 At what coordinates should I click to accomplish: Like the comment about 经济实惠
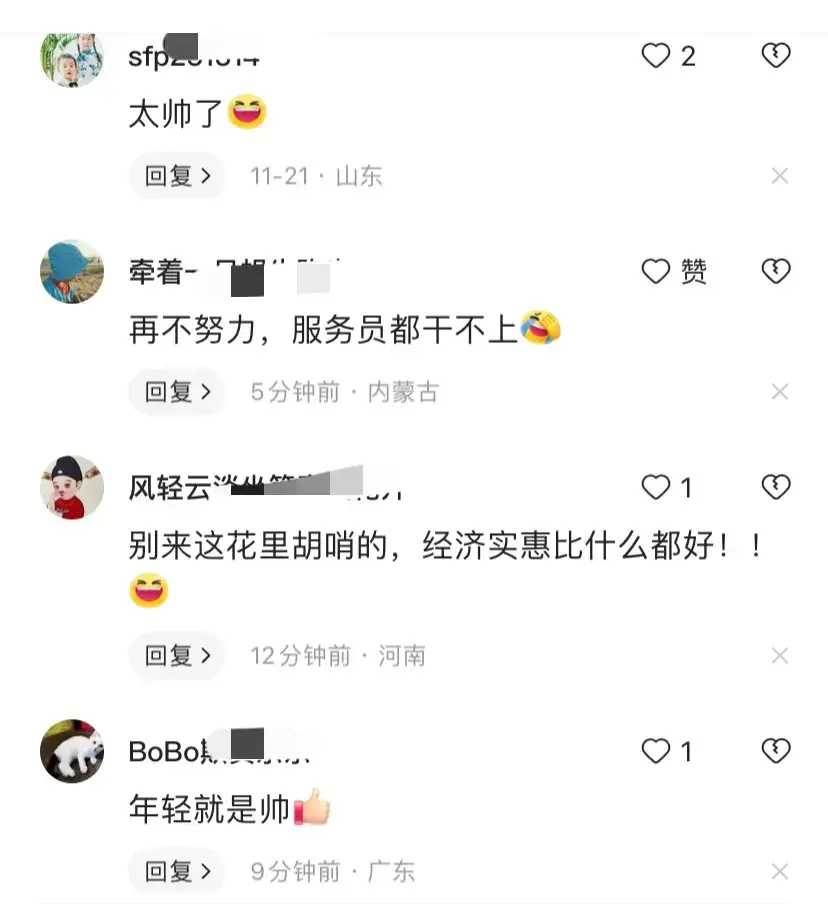pyautogui.click(x=656, y=488)
